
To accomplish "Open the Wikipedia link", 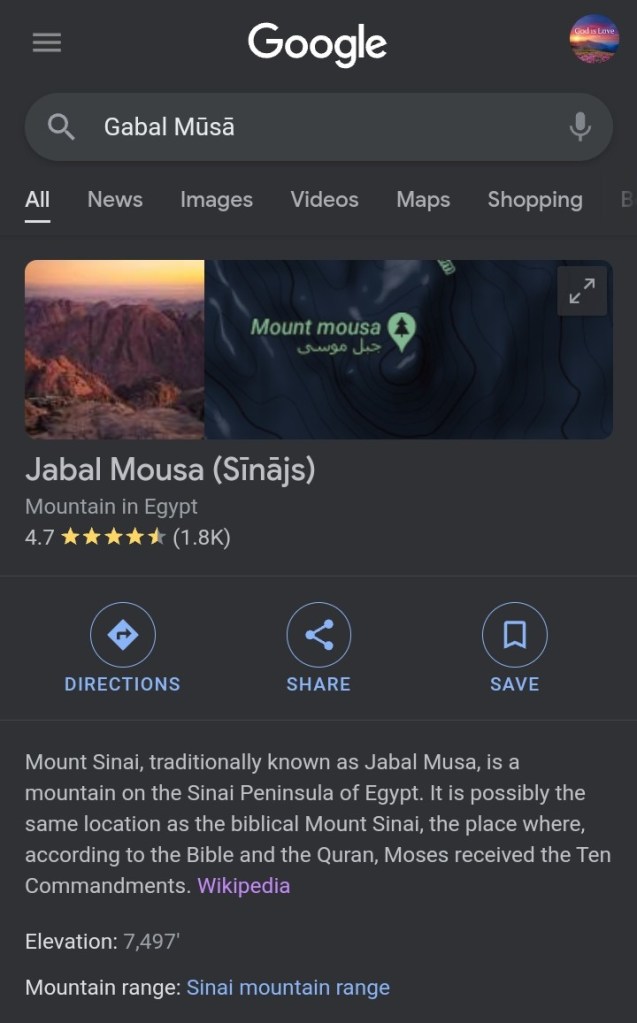I will tap(244, 886).
